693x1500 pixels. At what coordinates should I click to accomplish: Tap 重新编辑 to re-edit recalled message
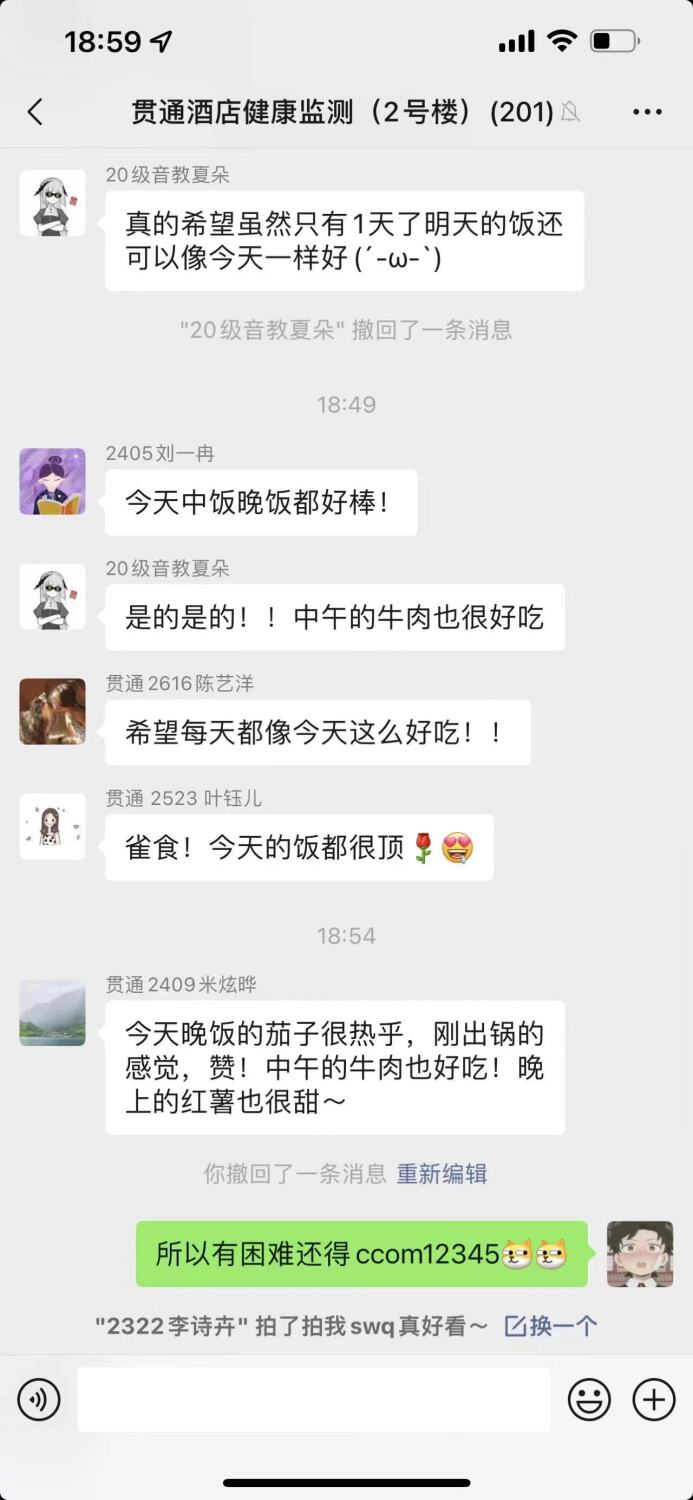pos(442,1174)
